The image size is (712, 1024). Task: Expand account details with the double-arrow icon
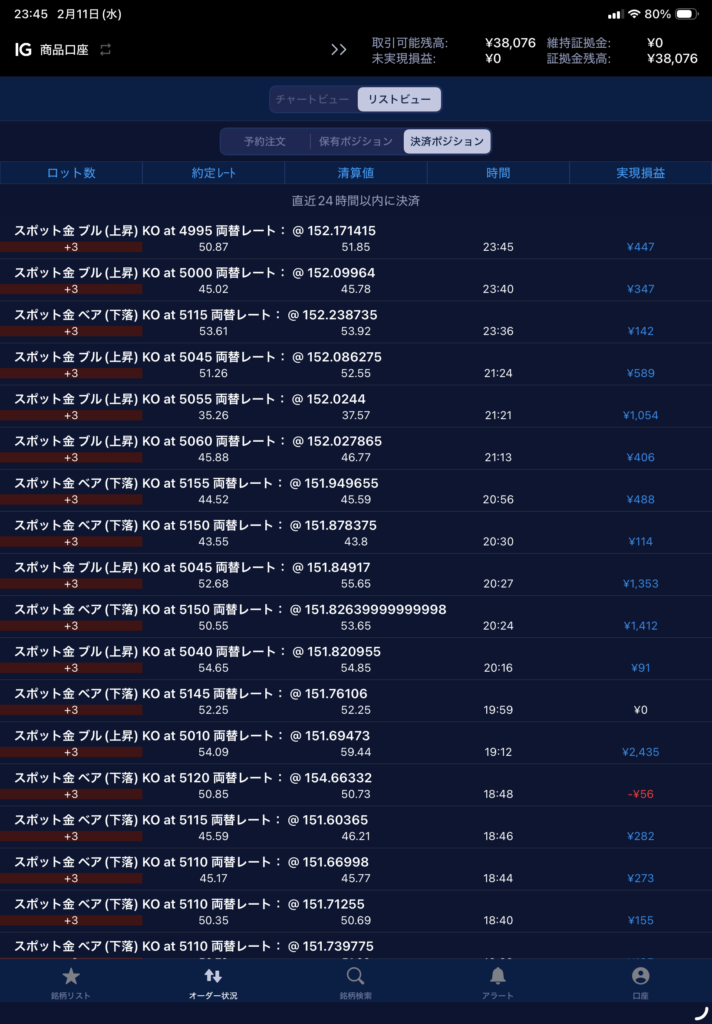click(x=339, y=49)
